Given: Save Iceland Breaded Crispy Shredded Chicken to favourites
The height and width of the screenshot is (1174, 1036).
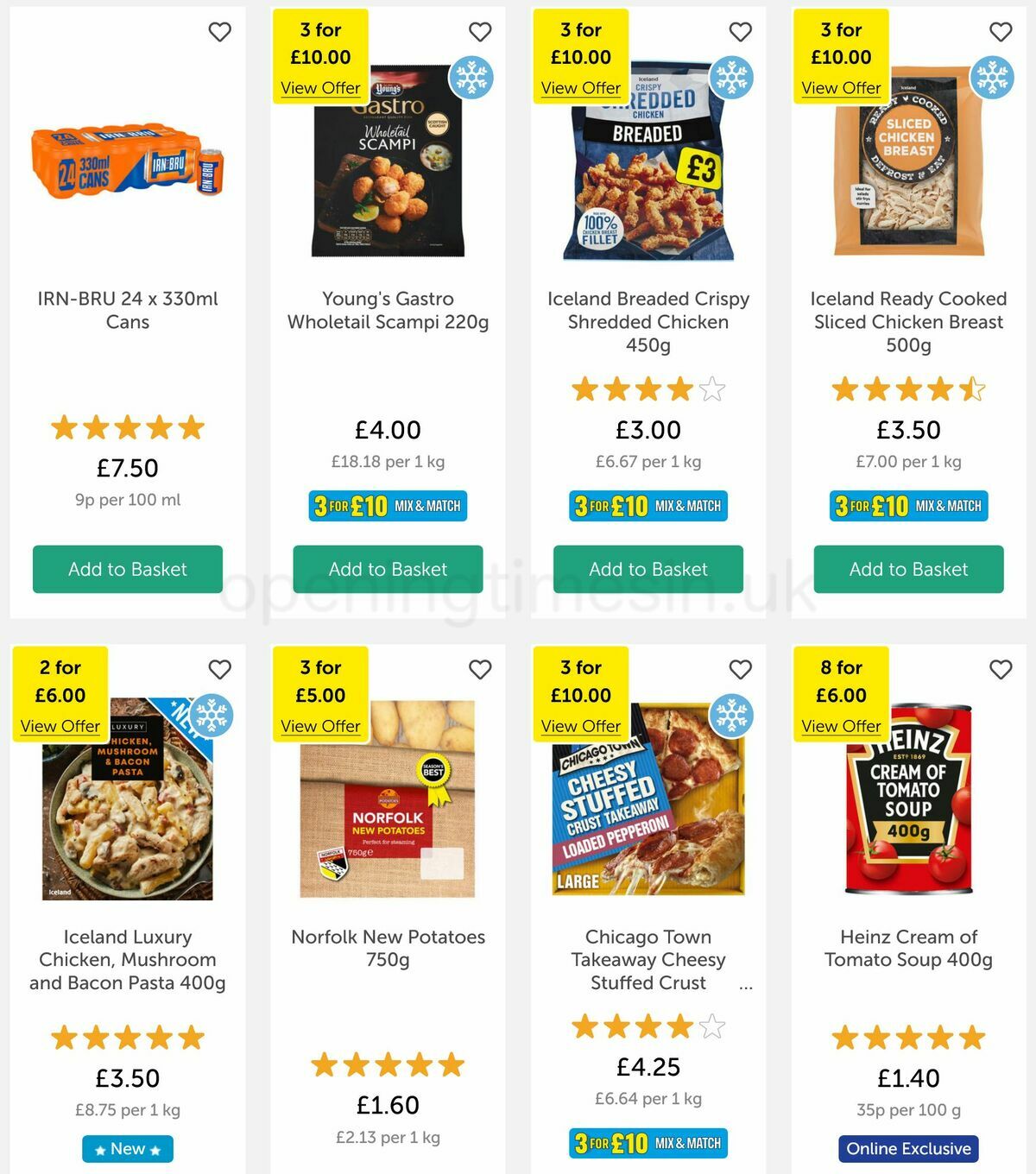Looking at the screenshot, I should [x=741, y=32].
